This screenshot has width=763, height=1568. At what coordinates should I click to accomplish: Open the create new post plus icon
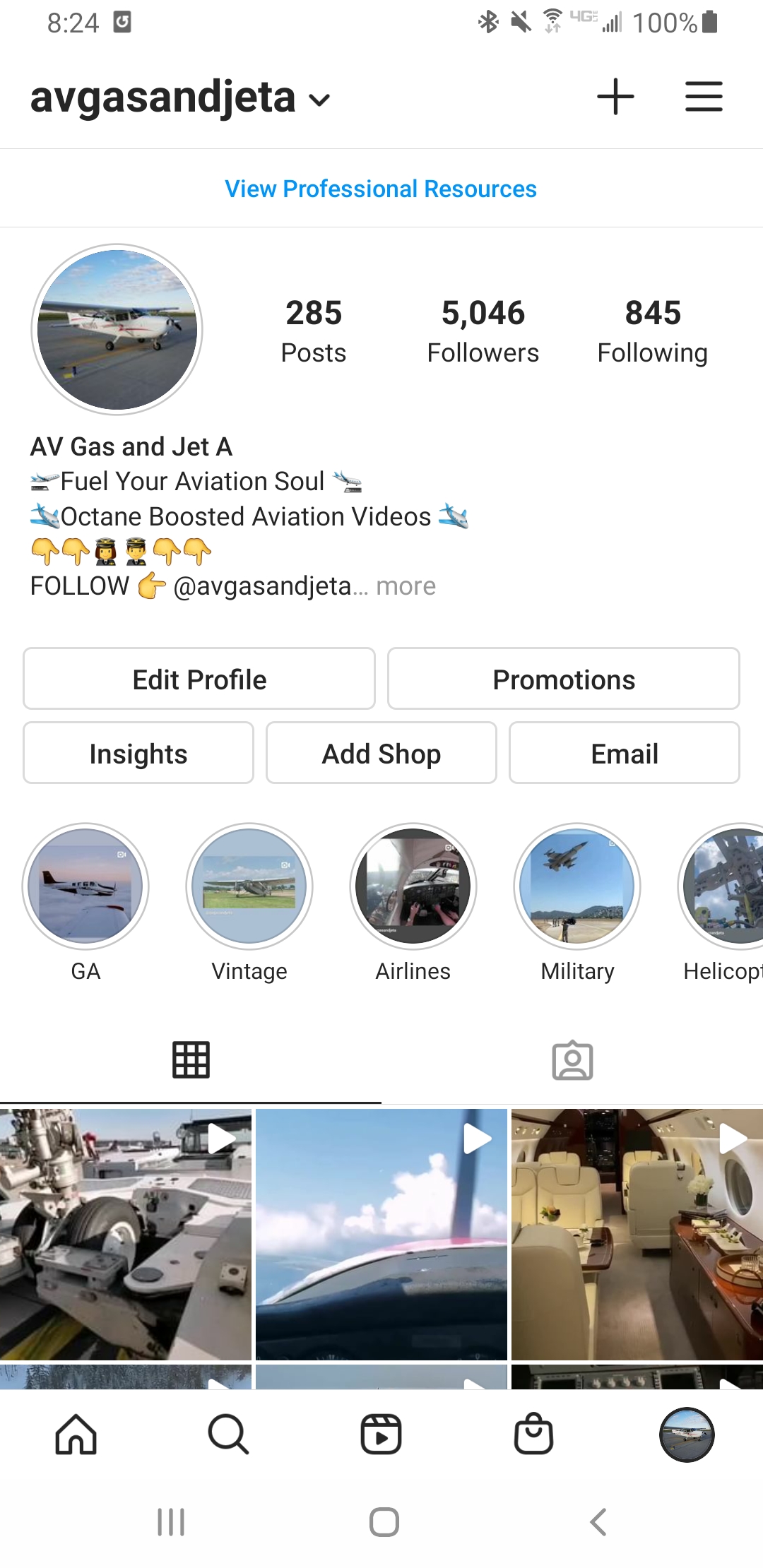(615, 97)
